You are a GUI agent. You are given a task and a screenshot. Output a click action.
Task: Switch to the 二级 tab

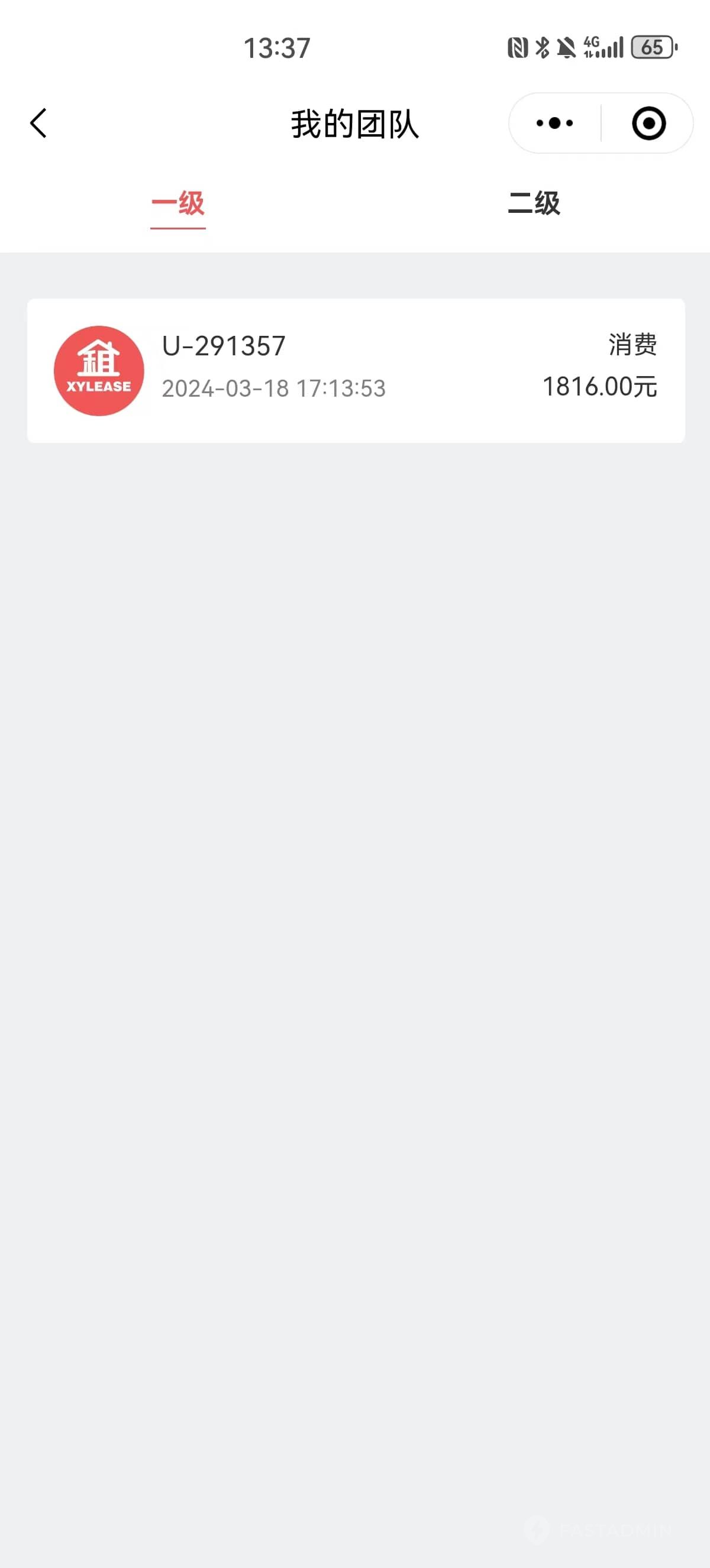point(534,204)
